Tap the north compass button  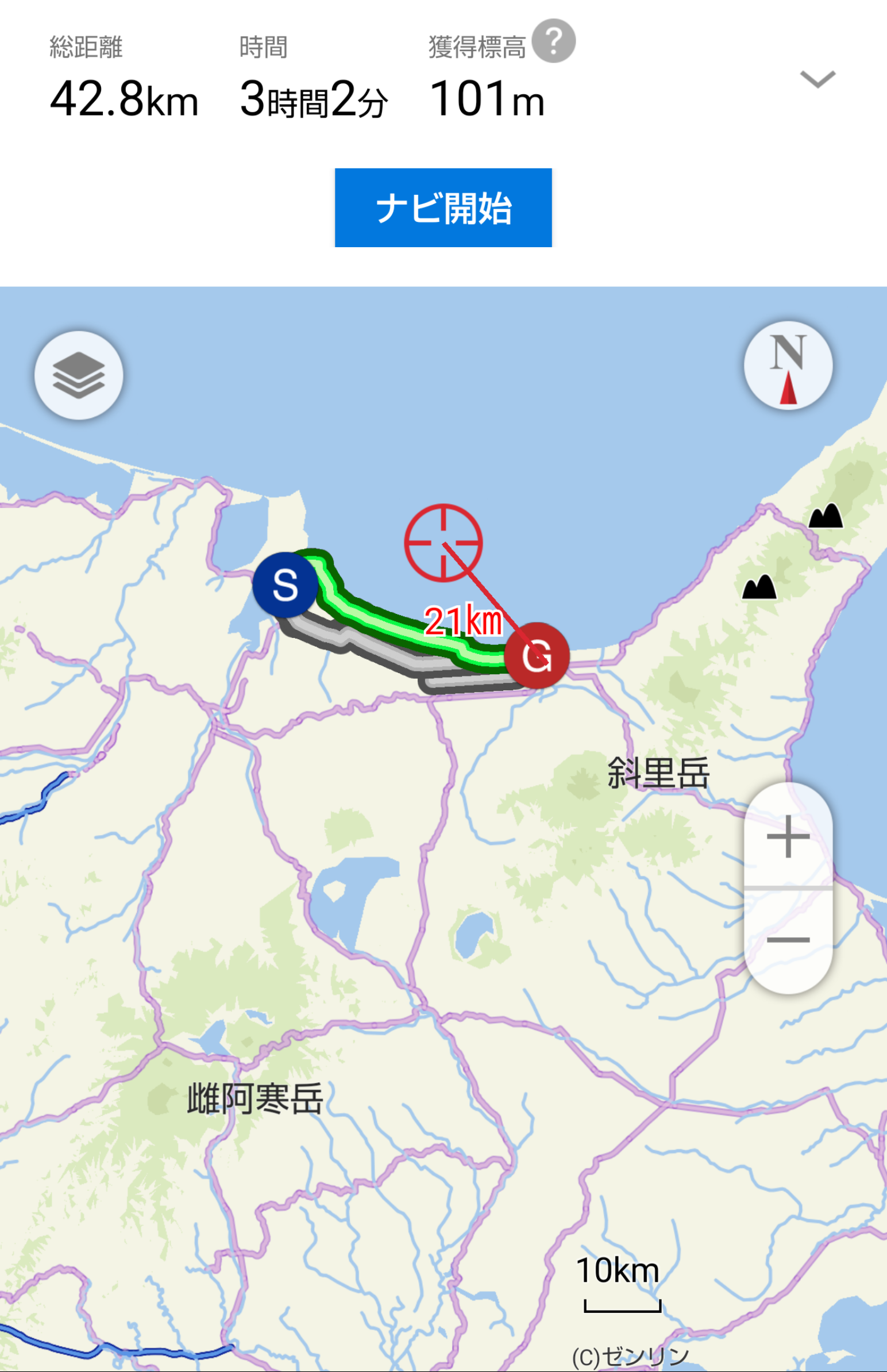tap(788, 366)
